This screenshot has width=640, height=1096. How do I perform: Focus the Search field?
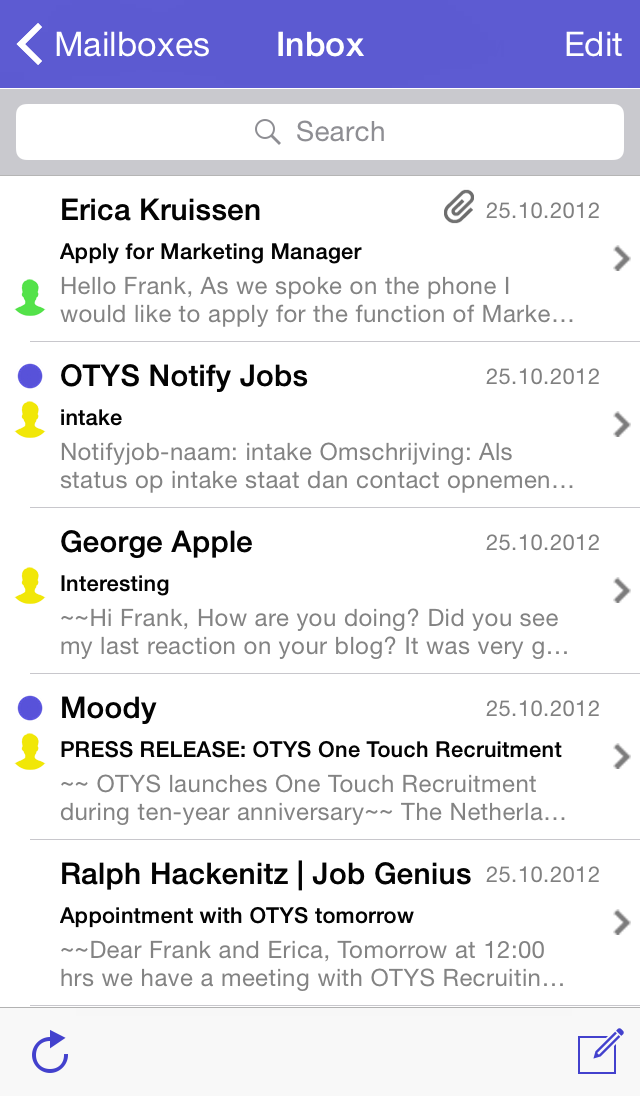(320, 132)
